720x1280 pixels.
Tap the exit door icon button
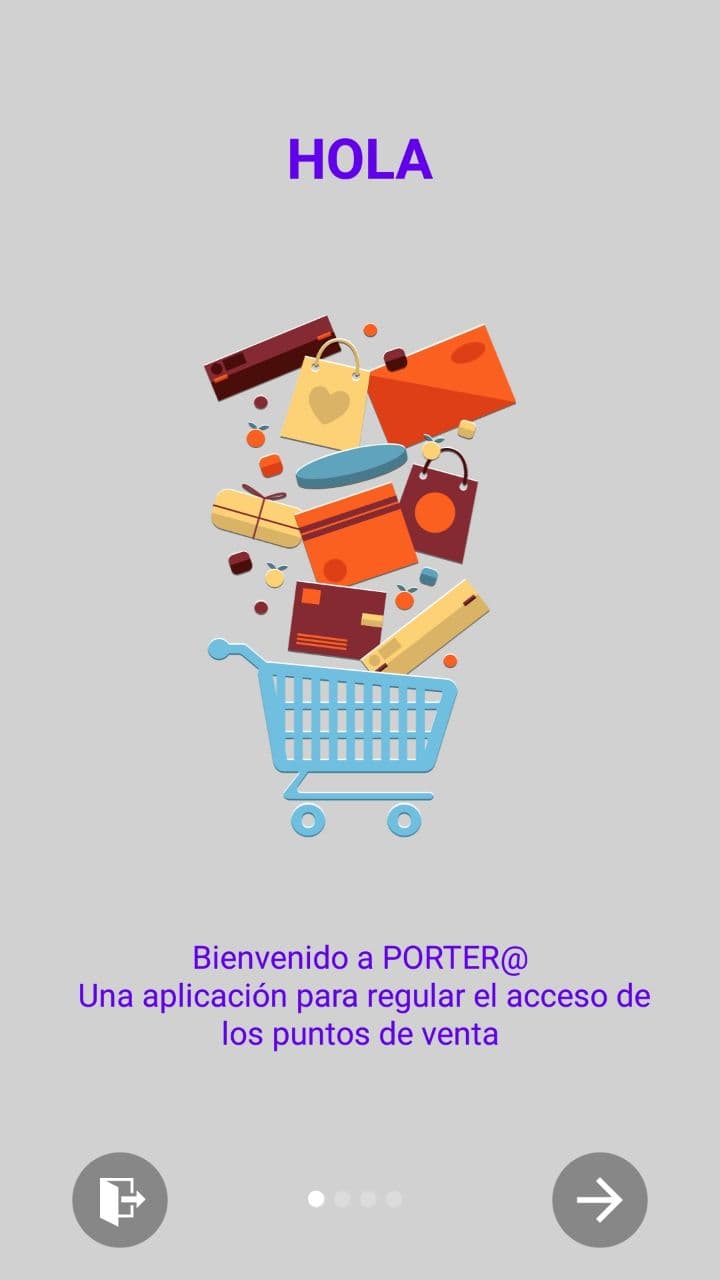point(120,1199)
